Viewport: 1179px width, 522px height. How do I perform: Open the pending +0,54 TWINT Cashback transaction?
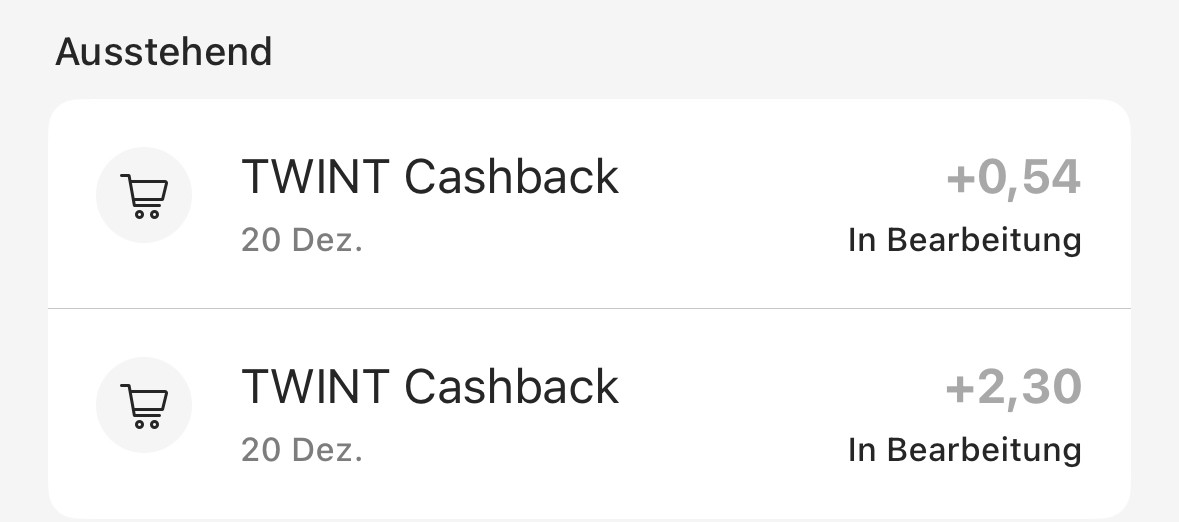click(588, 204)
